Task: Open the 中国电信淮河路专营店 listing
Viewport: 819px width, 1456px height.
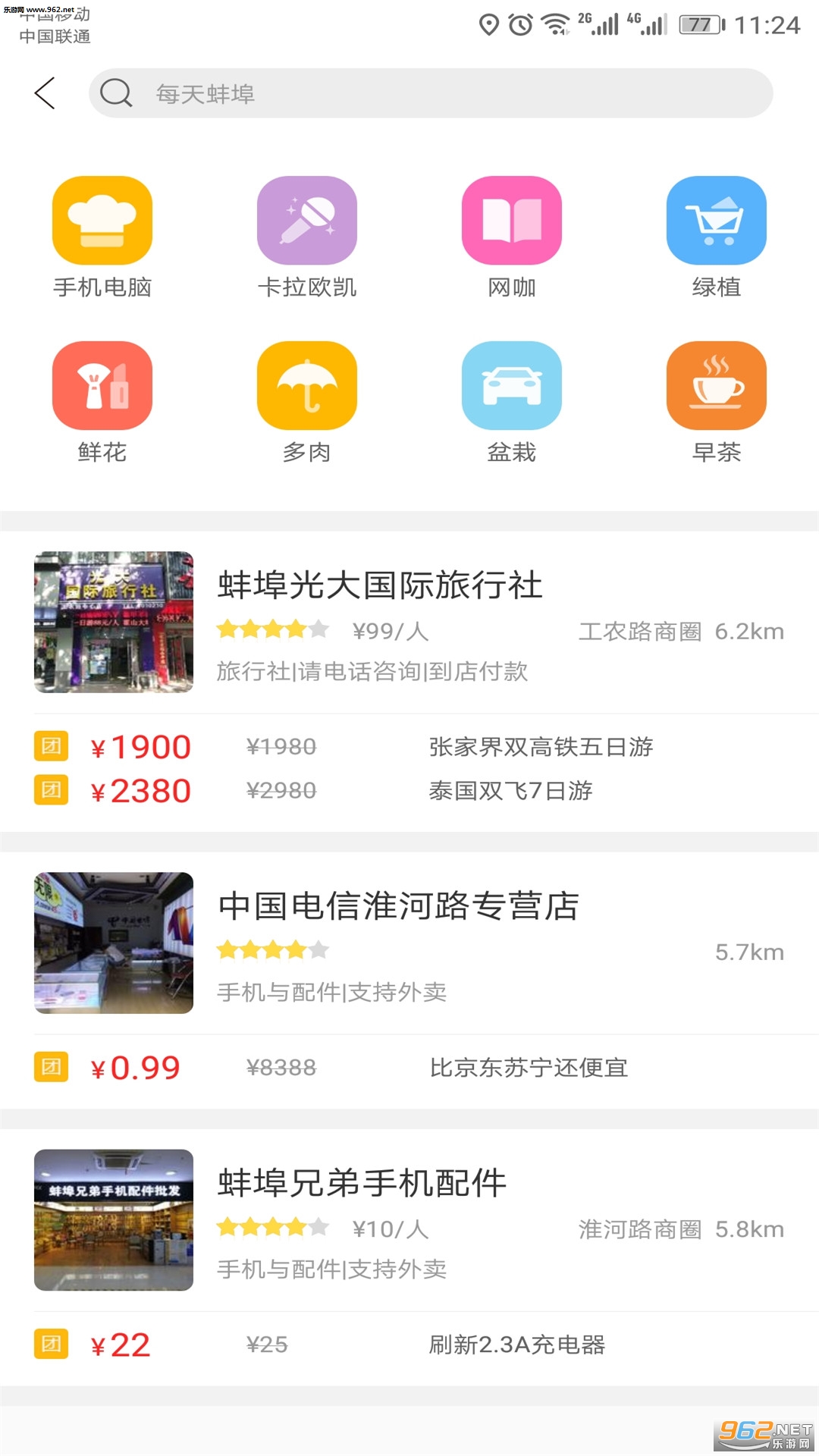Action: (398, 906)
